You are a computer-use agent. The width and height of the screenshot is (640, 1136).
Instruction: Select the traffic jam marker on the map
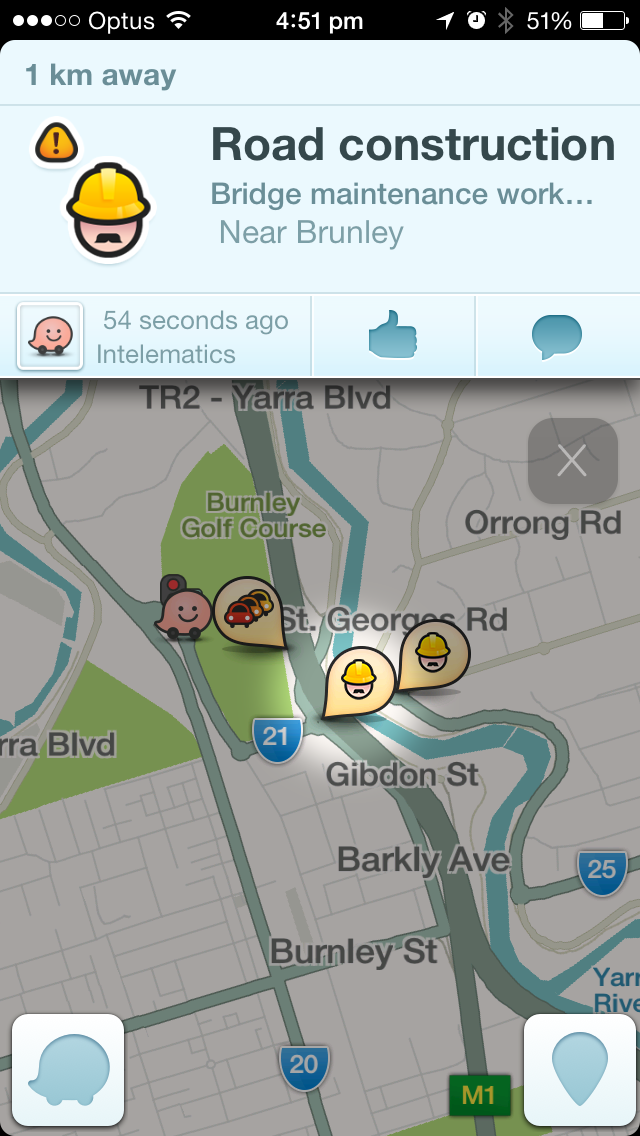tap(249, 612)
